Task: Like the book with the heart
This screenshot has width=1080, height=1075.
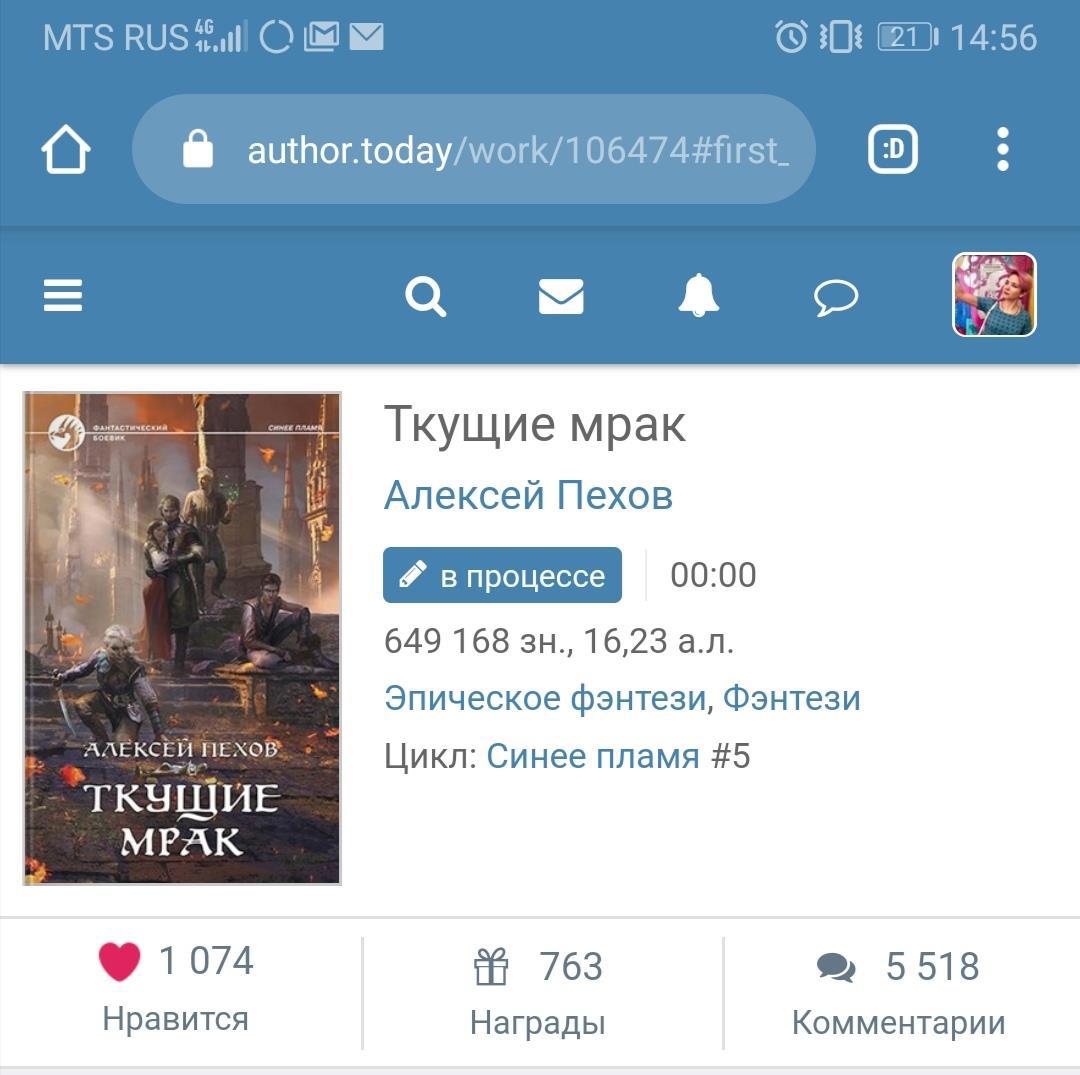Action: 120,962
